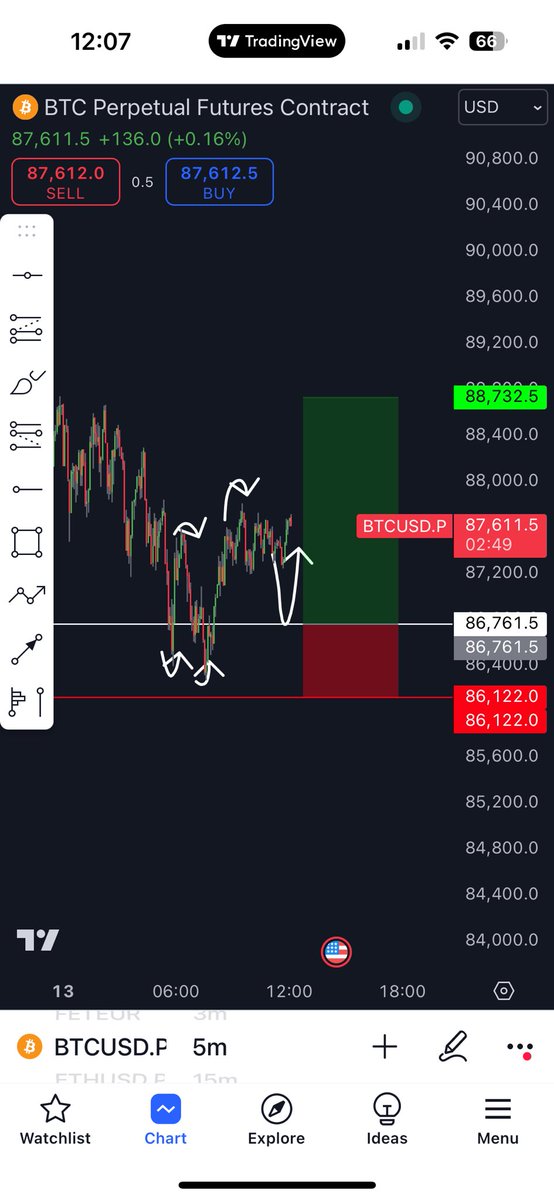Select the arrow drawing tool
The image size is (554, 1200).
click(x=27, y=650)
